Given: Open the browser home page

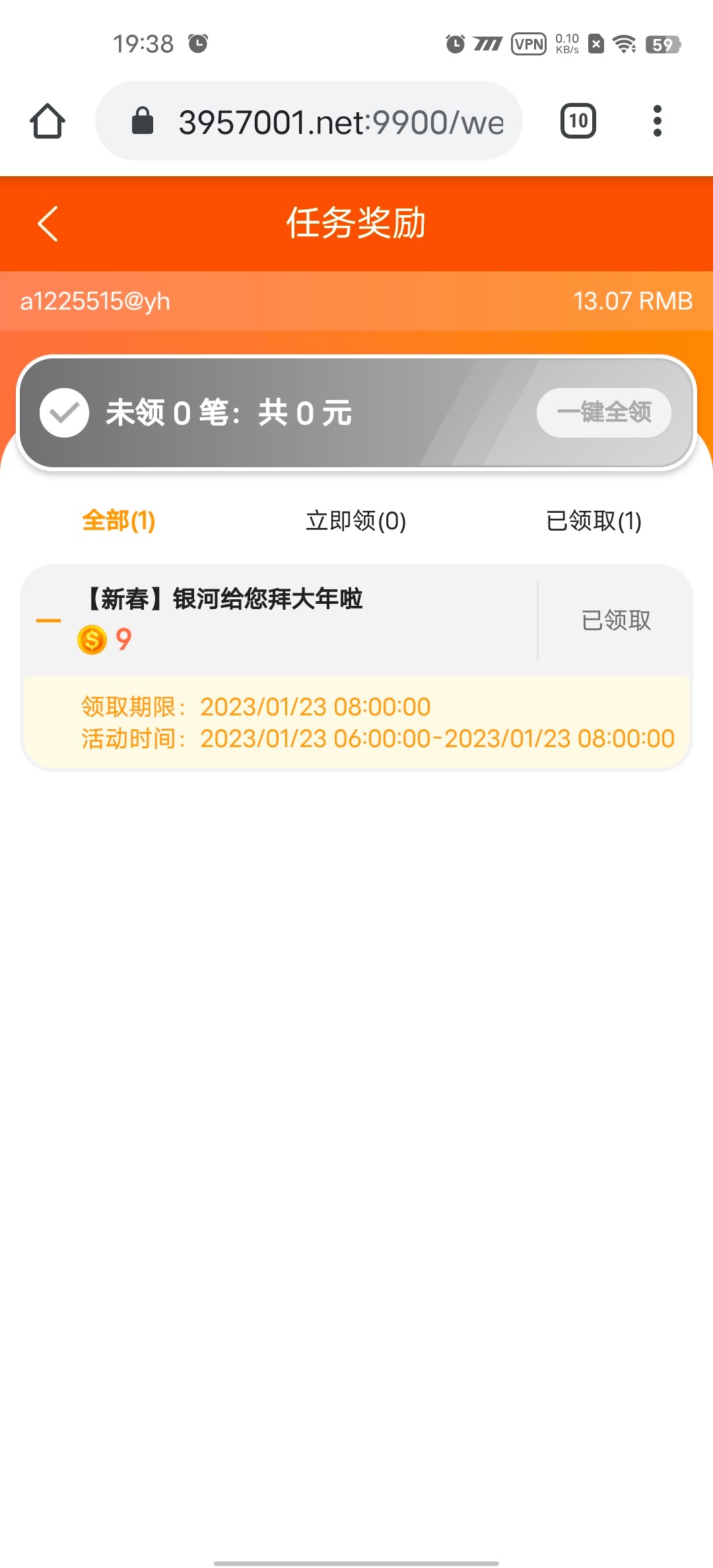Looking at the screenshot, I should (48, 121).
